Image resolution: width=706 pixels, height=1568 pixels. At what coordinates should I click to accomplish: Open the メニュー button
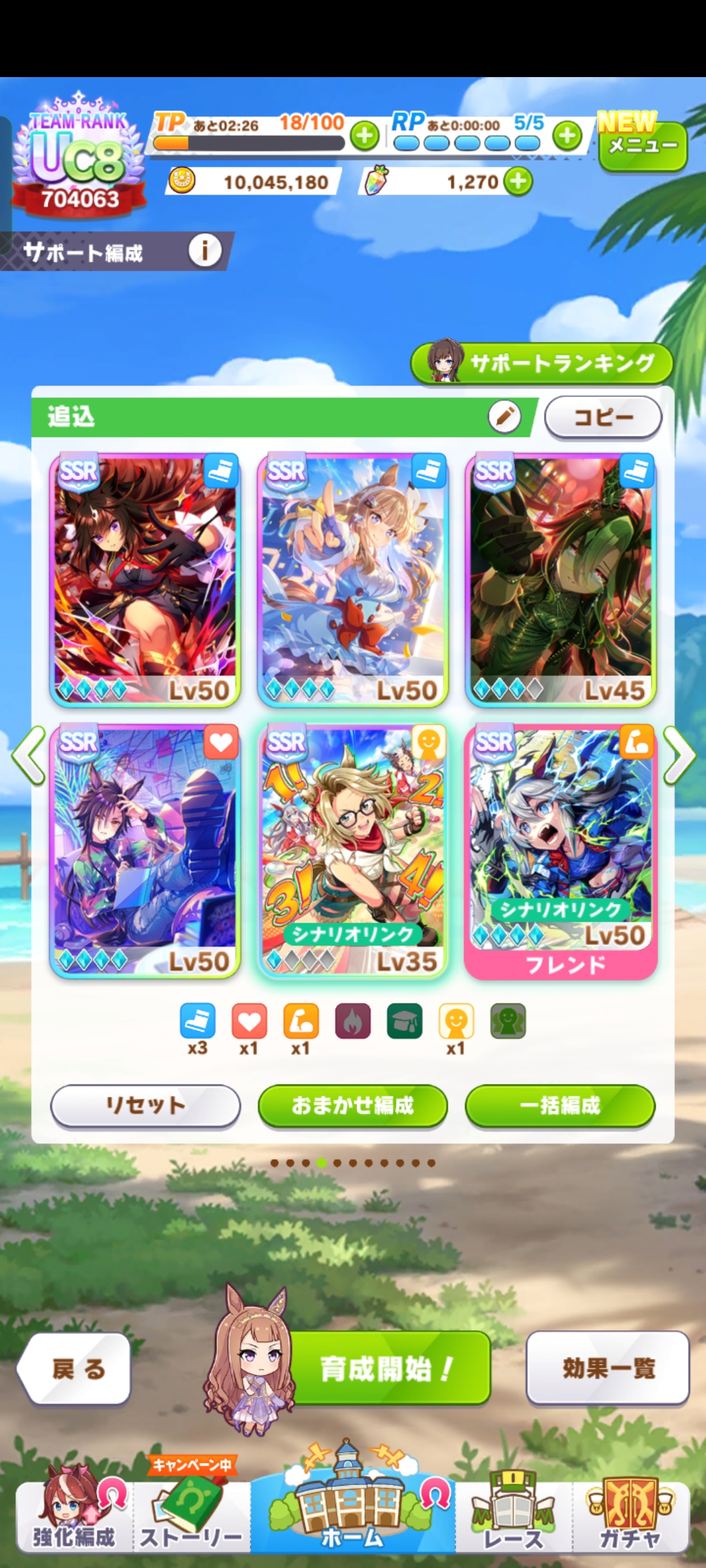pos(643,146)
